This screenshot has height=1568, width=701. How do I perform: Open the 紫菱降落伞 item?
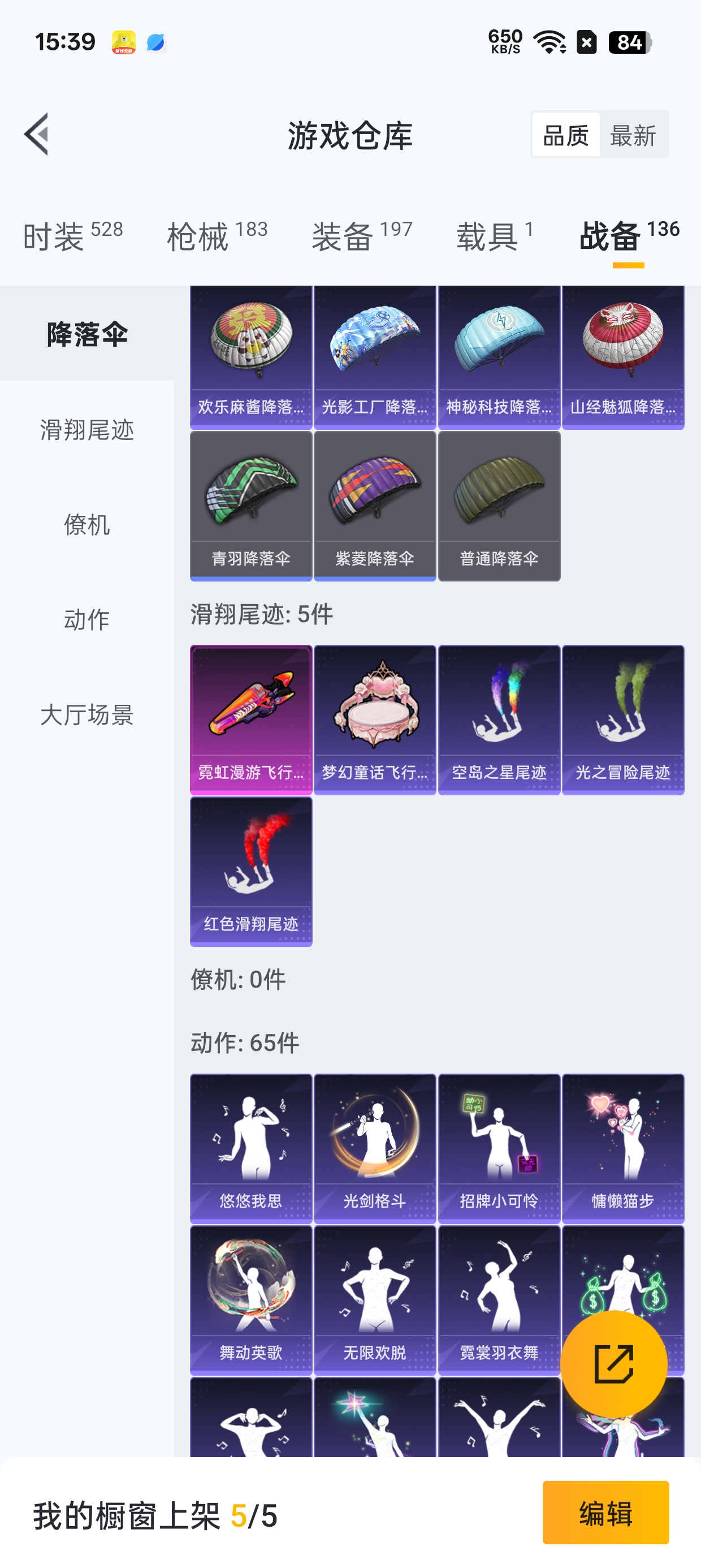[x=375, y=505]
